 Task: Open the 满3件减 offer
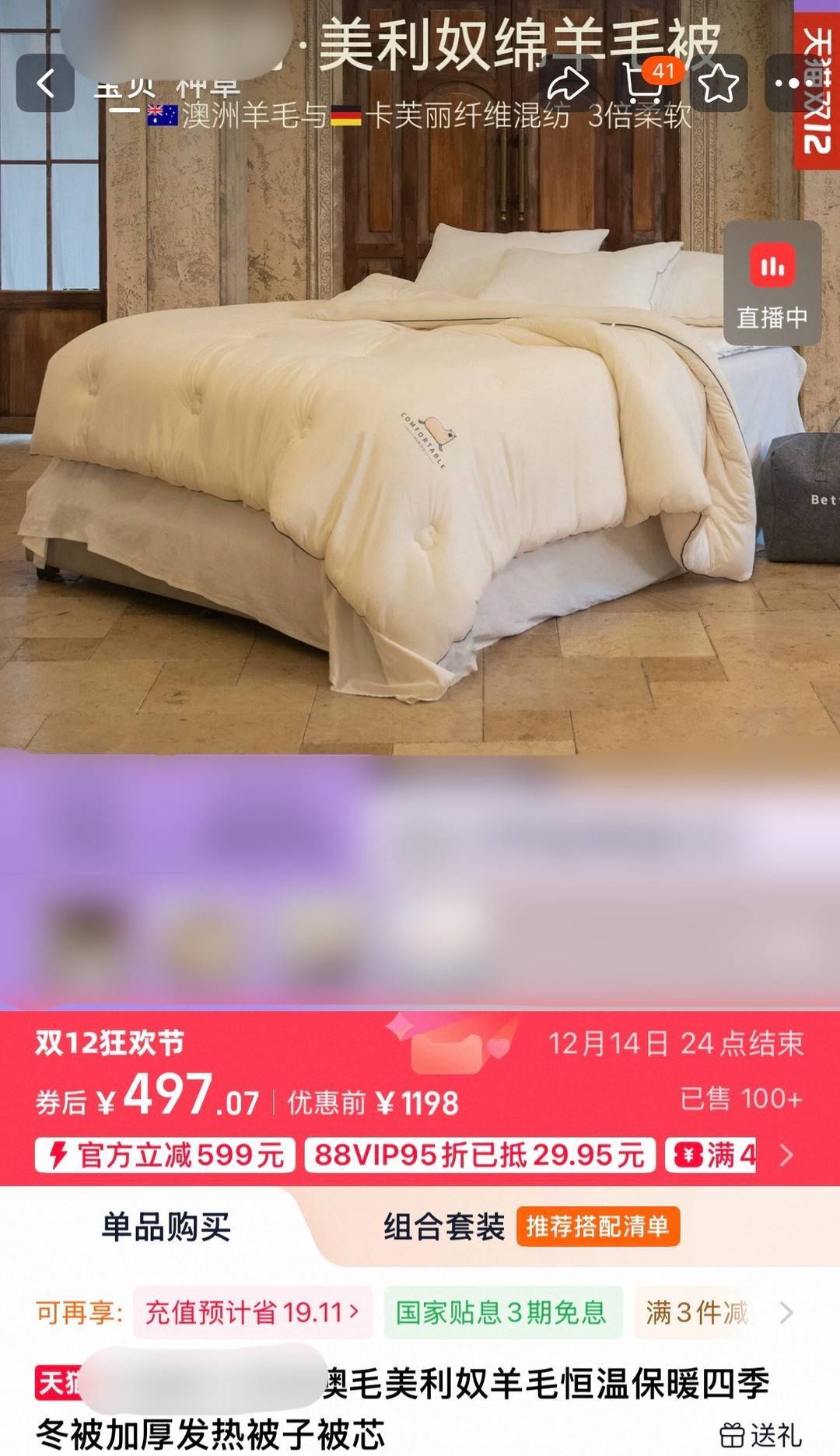tap(696, 1313)
